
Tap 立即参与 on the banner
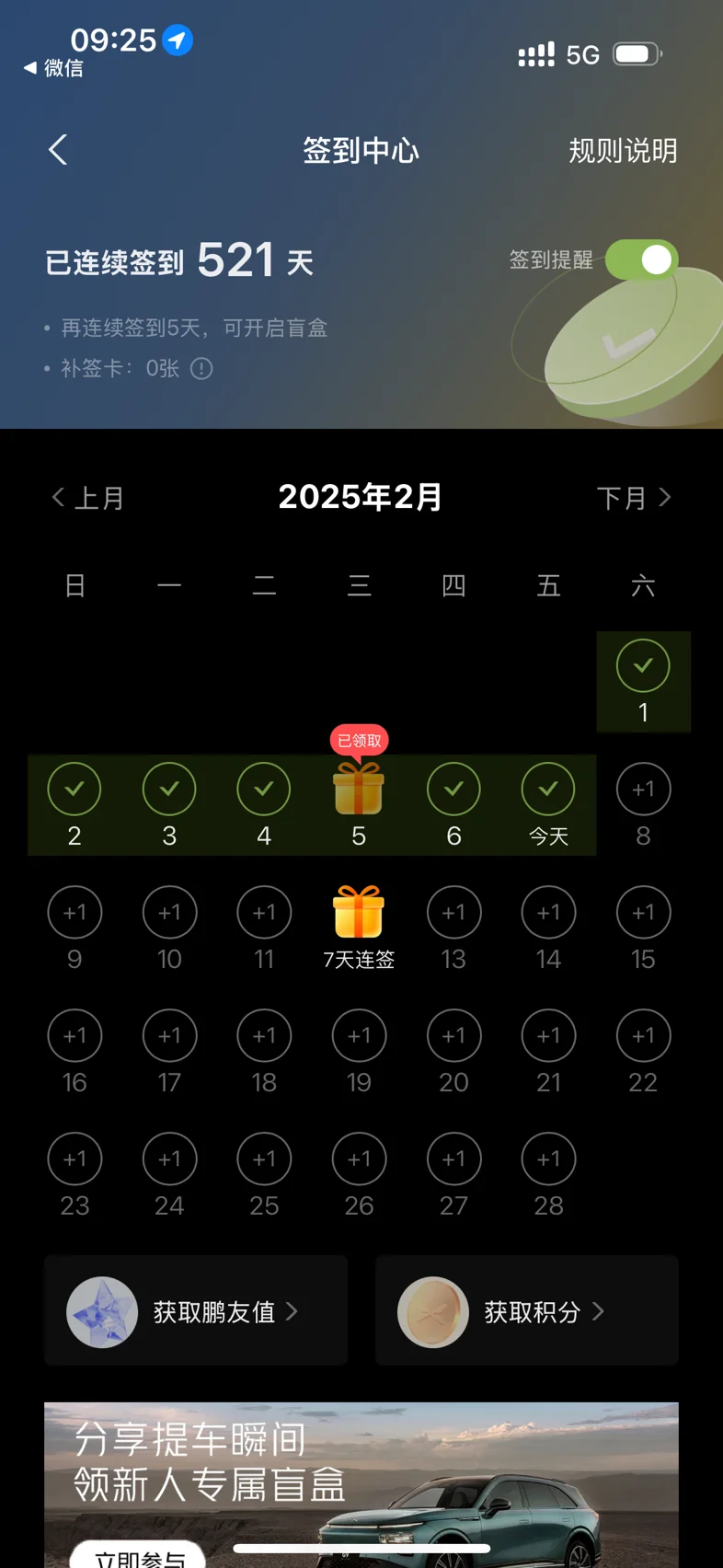138,1555
